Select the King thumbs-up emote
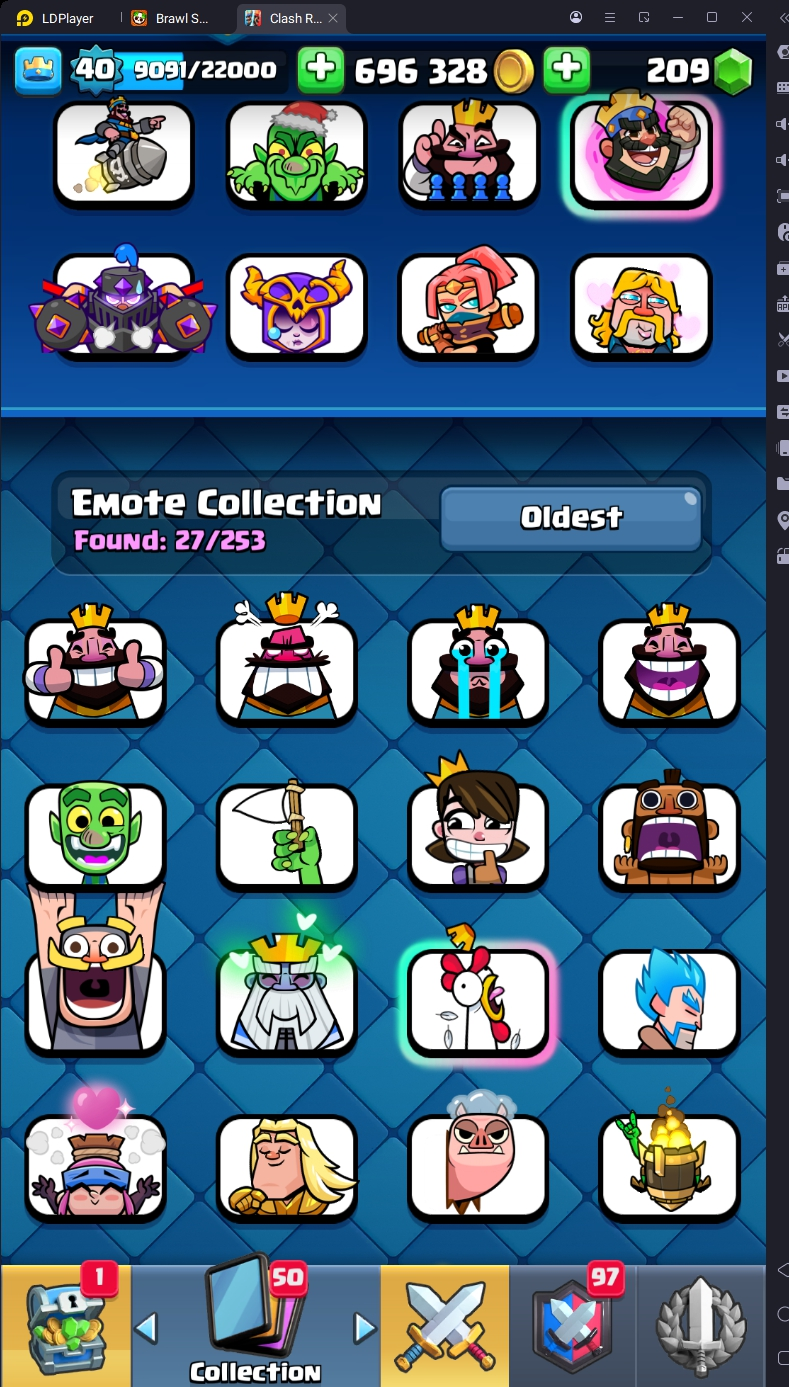Image resolution: width=789 pixels, height=1387 pixels. [95, 668]
